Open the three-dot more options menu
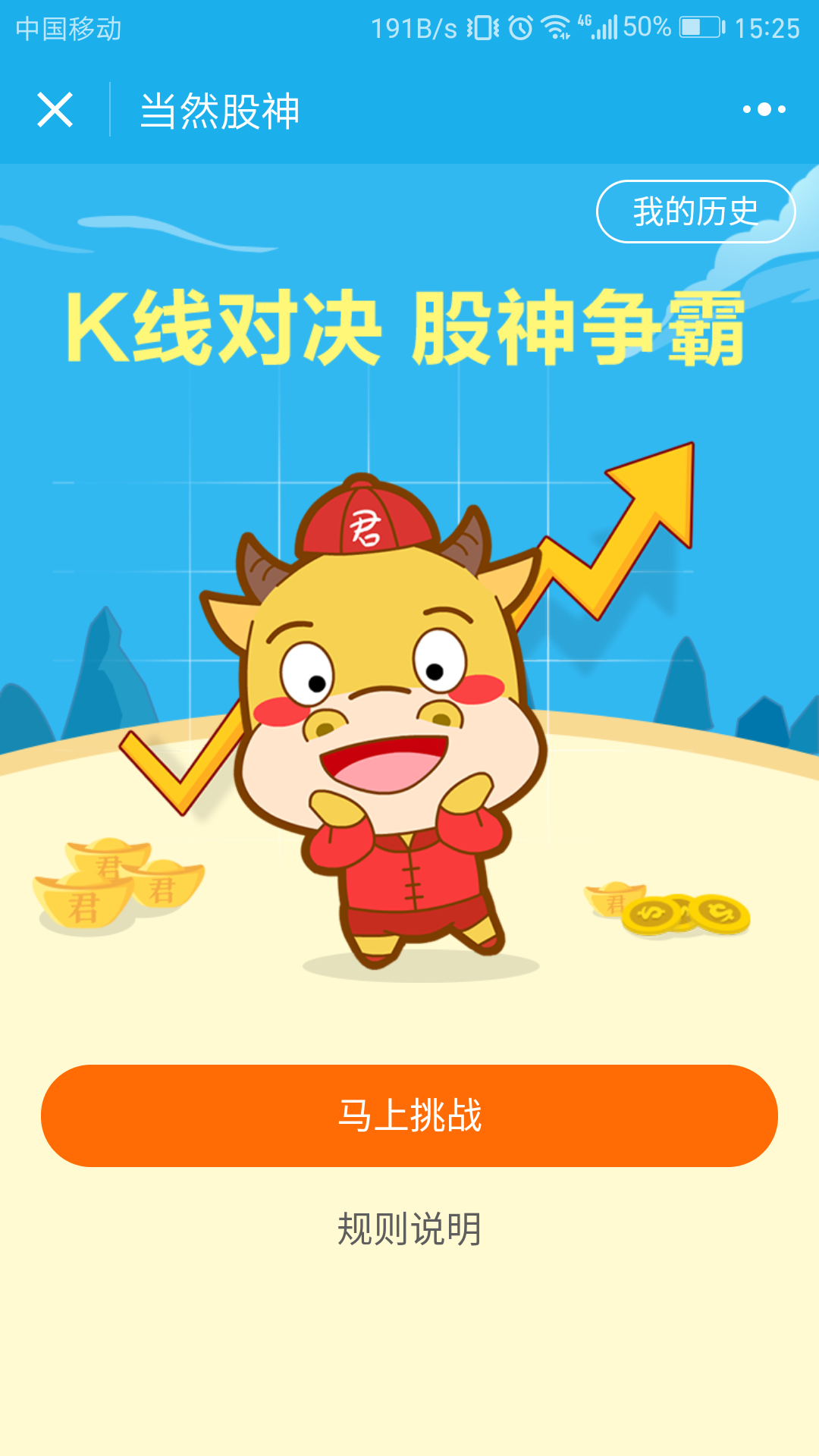The width and height of the screenshot is (819, 1456). click(764, 110)
